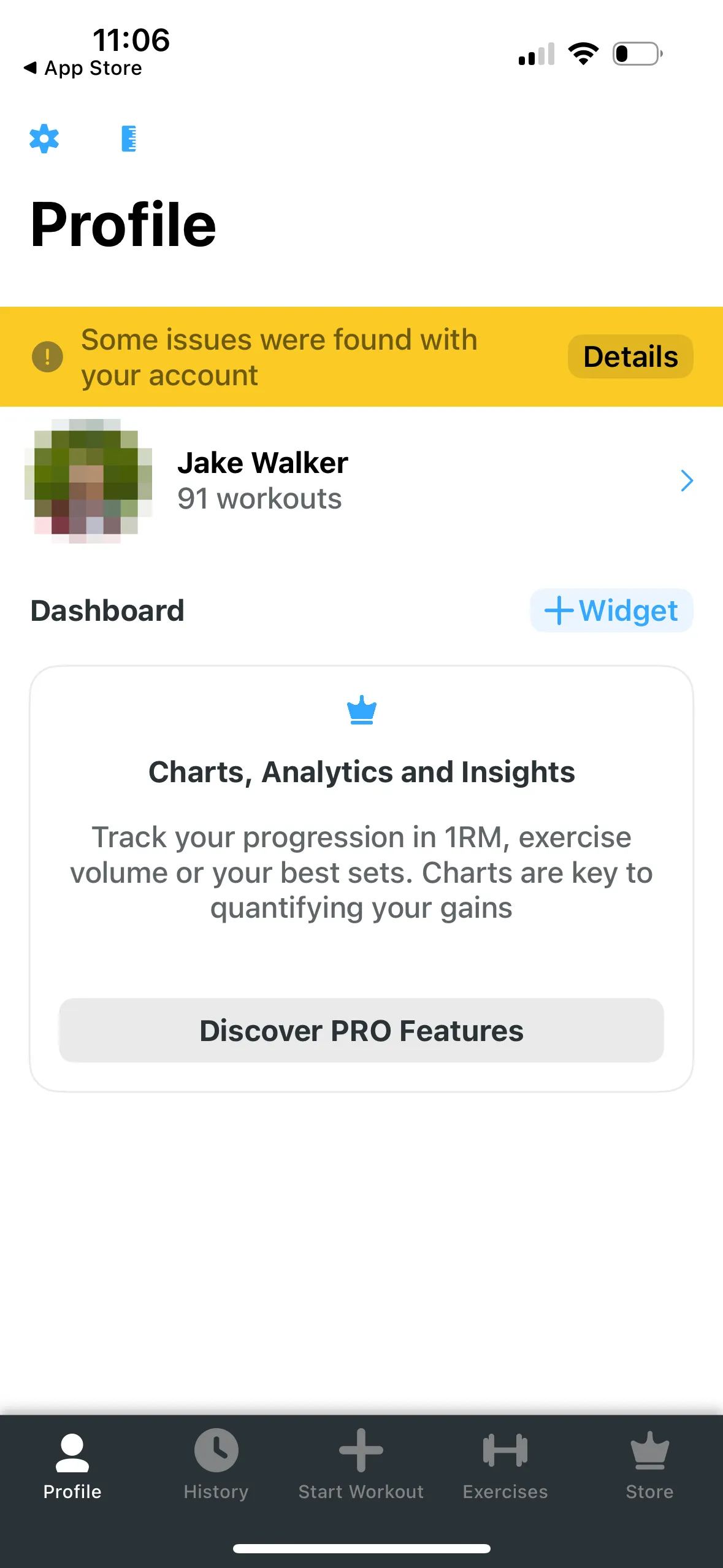View Details of the account issues
The image size is (723, 1568).
pos(630,356)
